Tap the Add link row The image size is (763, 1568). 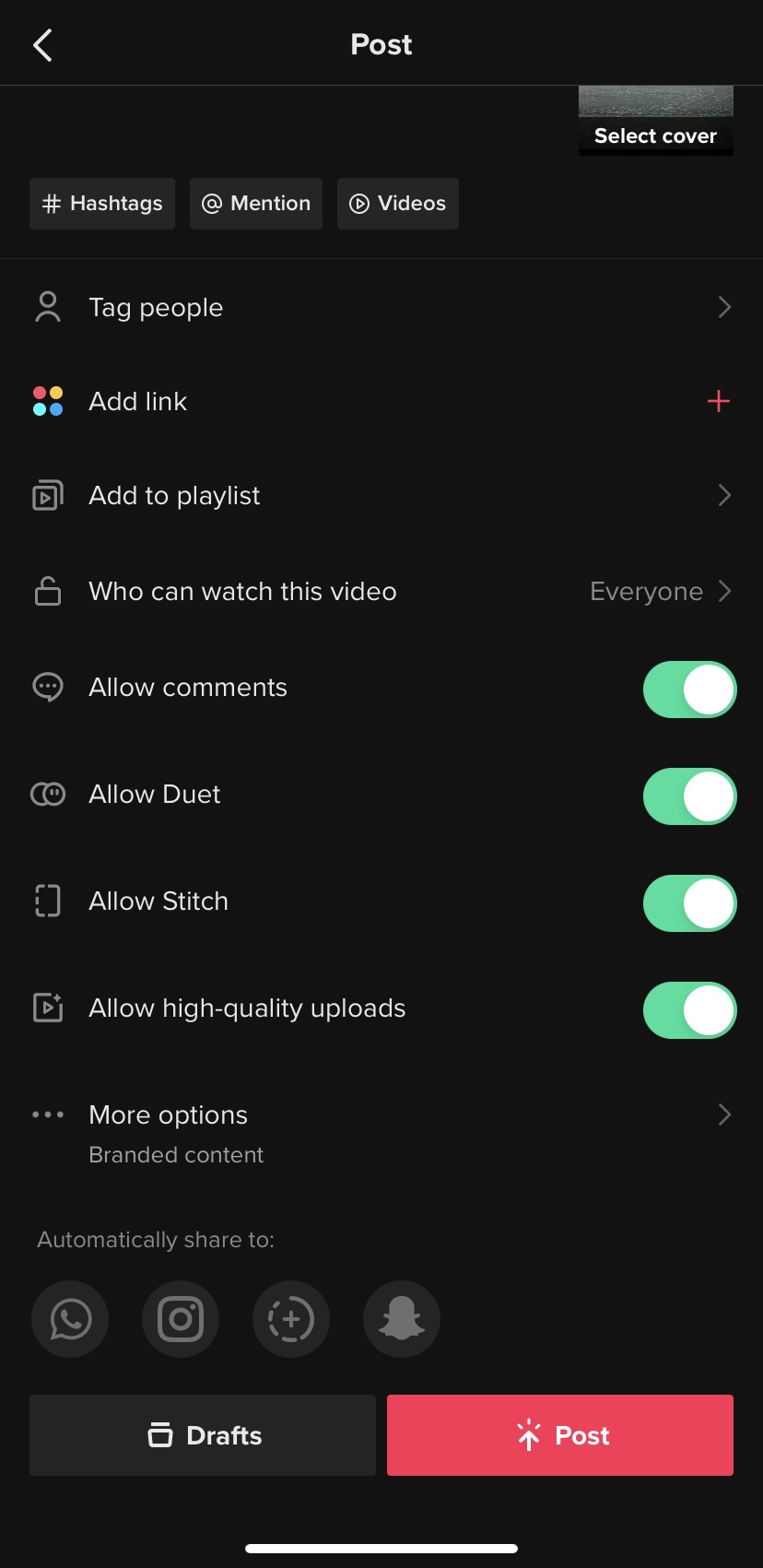click(x=381, y=401)
